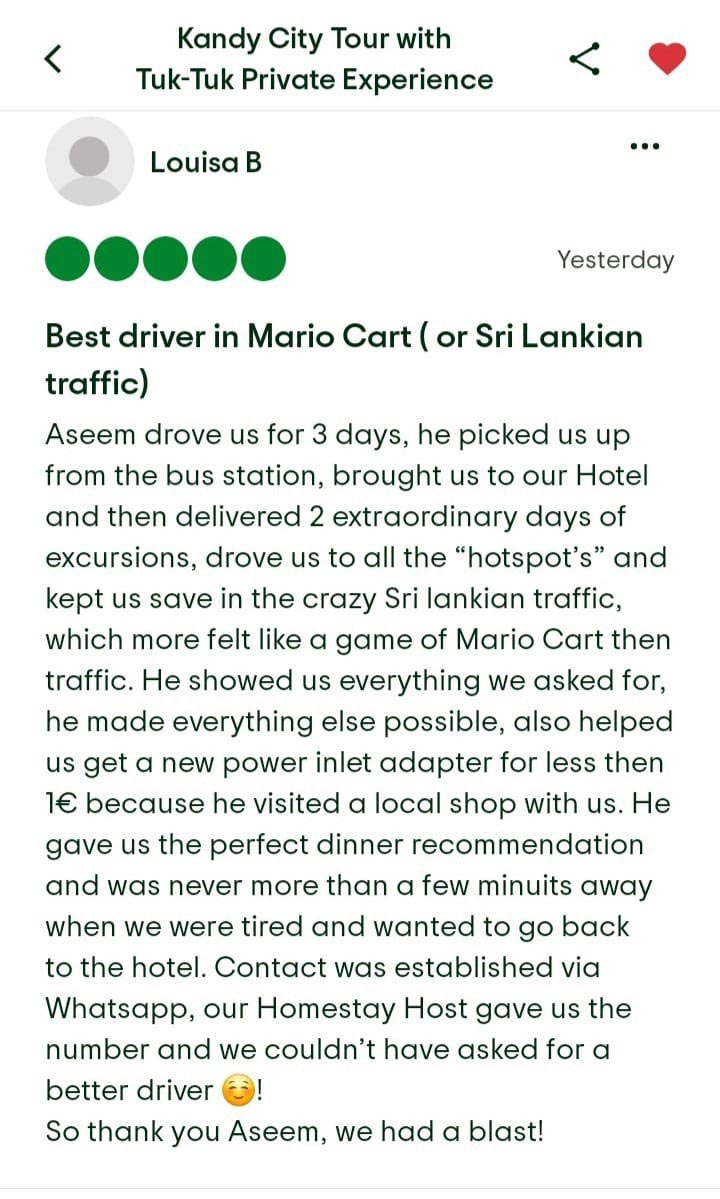Go back using the arrow

pyautogui.click(x=55, y=59)
